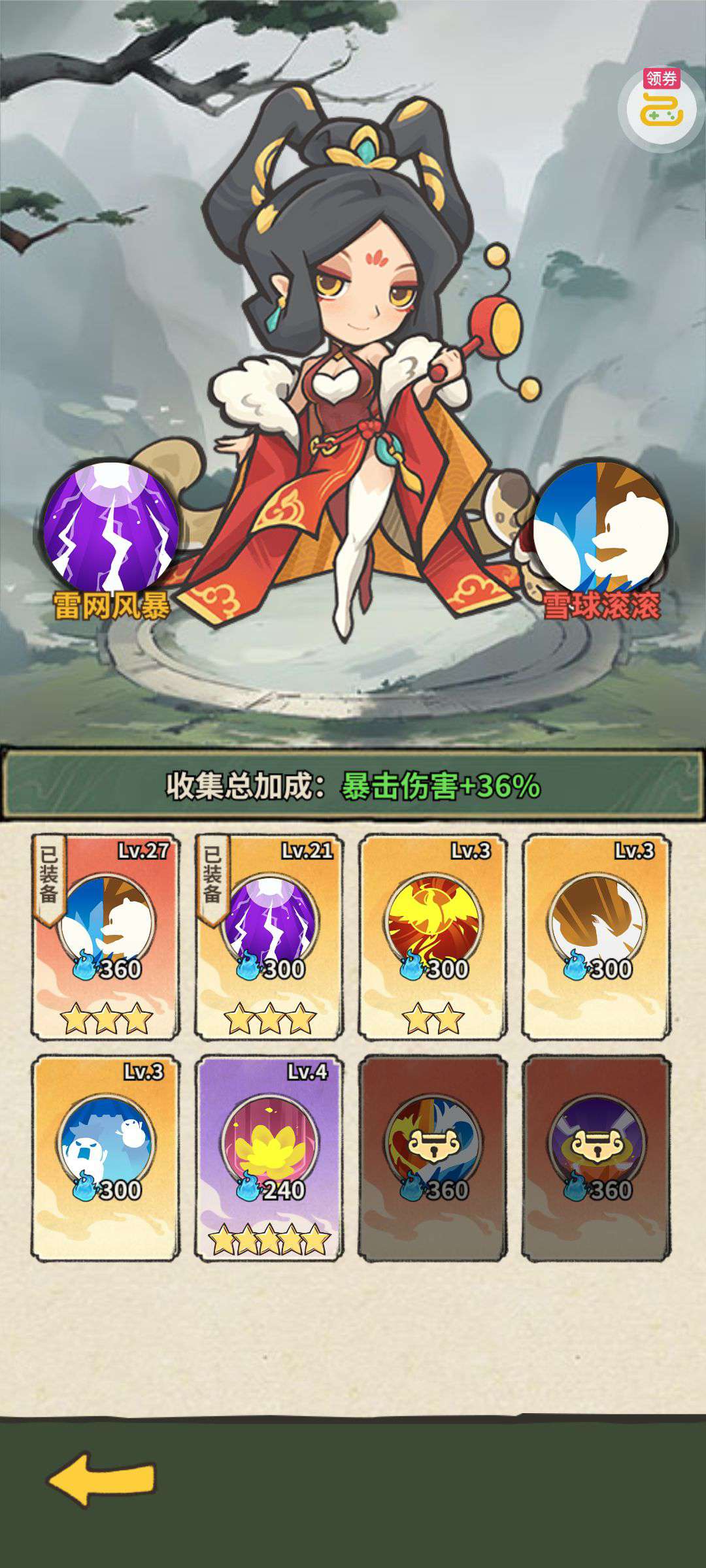The width and height of the screenshot is (706, 1568).
Task: View the locked fire and ice card
Action: pyautogui.click(x=433, y=1156)
